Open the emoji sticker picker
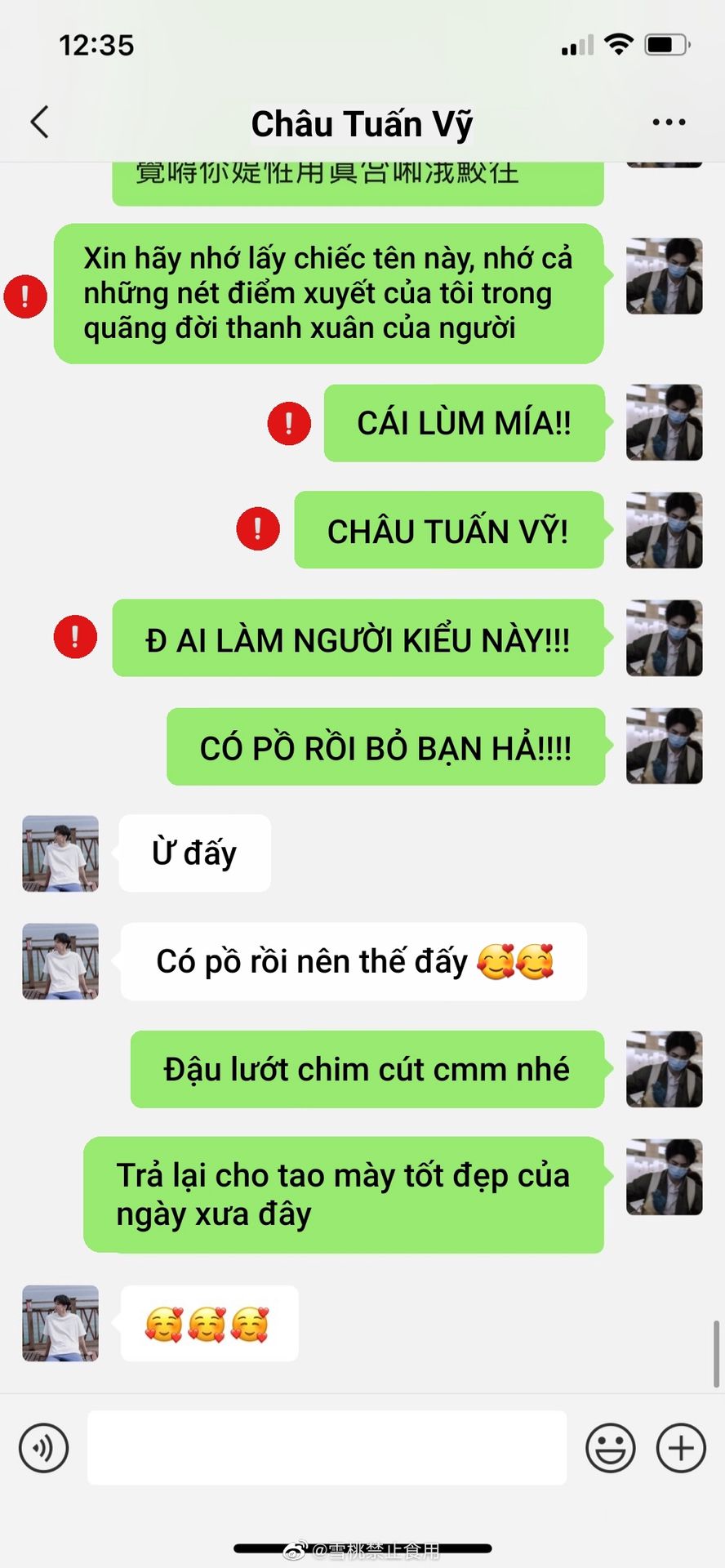 tap(610, 1448)
